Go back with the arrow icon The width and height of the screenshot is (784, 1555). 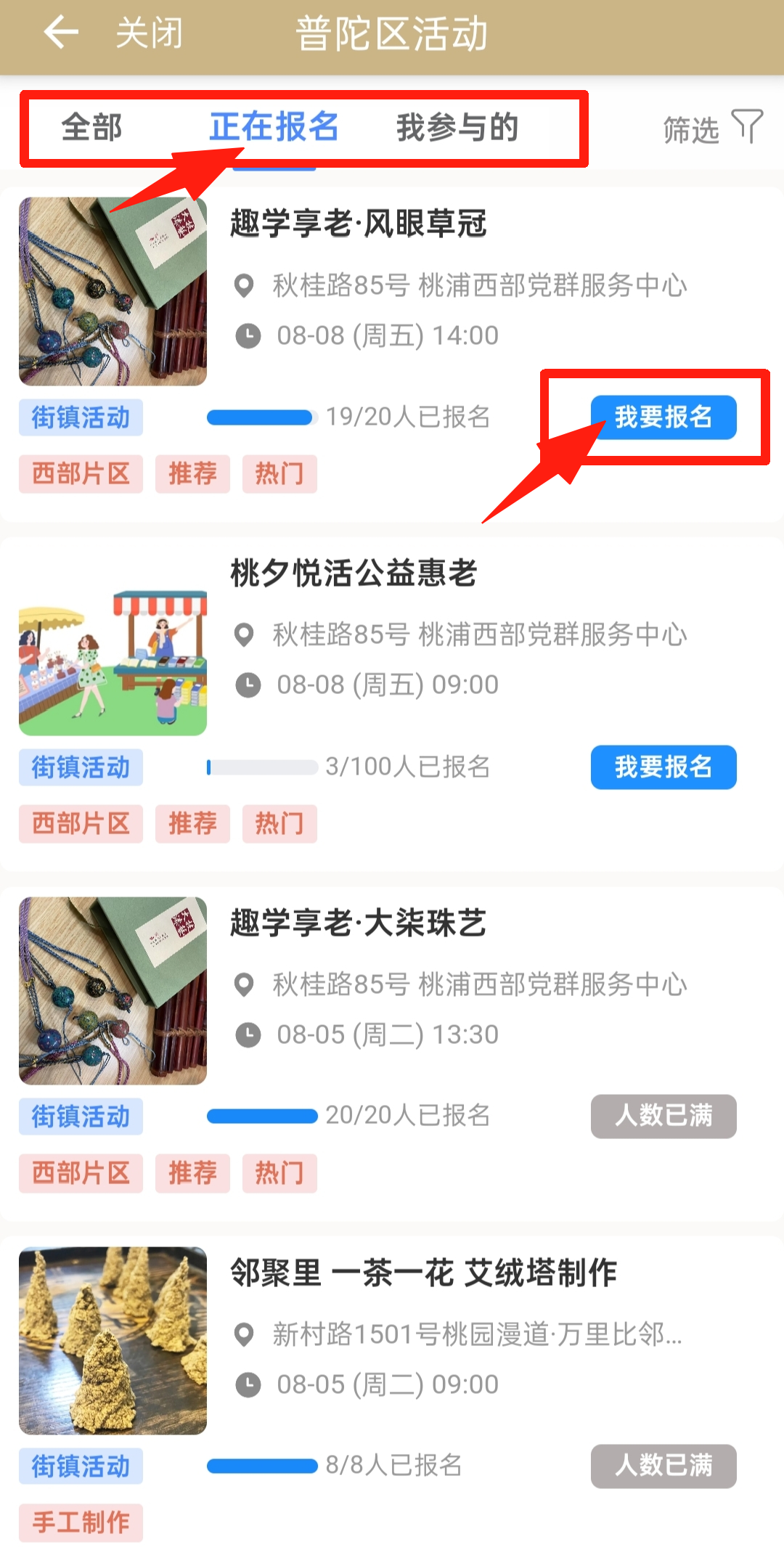pos(61,33)
